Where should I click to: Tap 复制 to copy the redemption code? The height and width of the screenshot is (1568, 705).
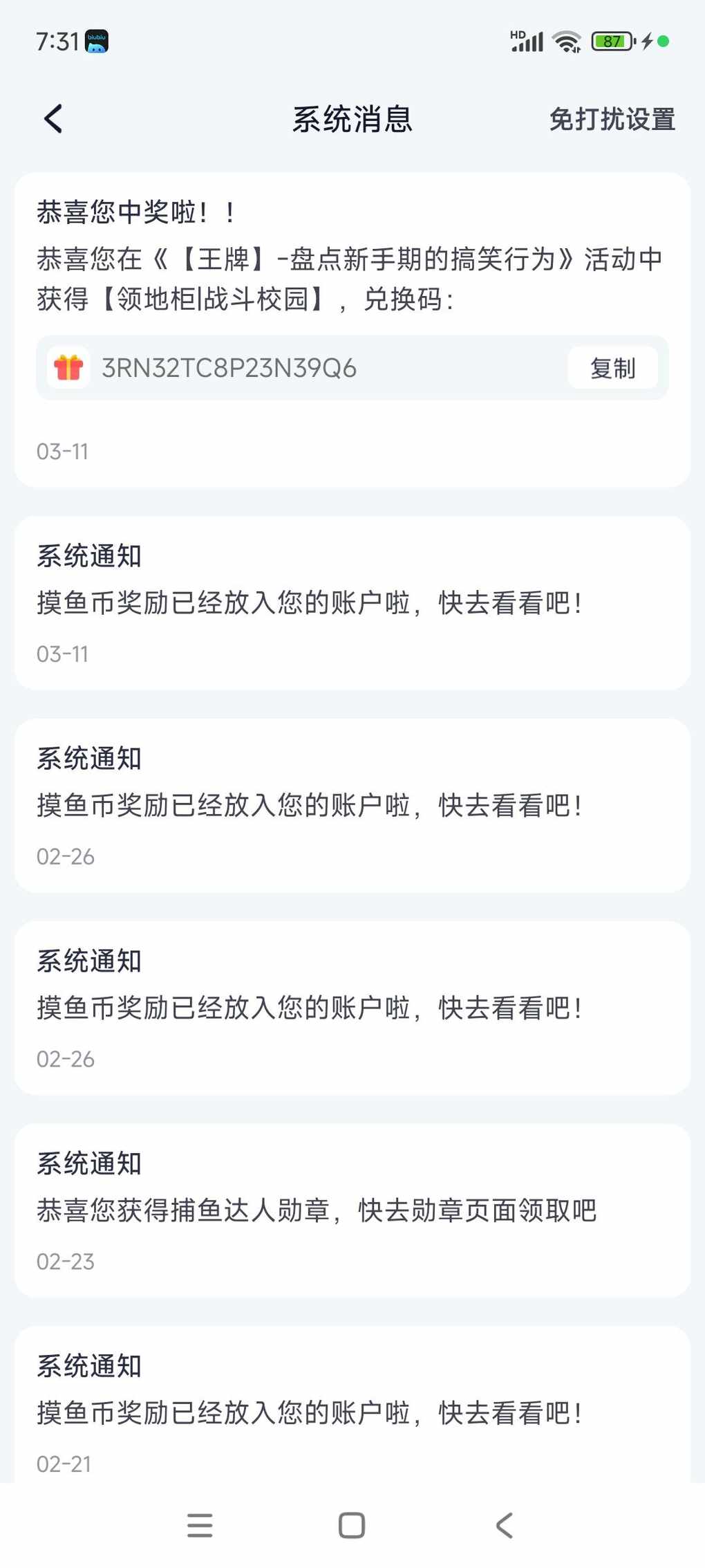(x=612, y=368)
